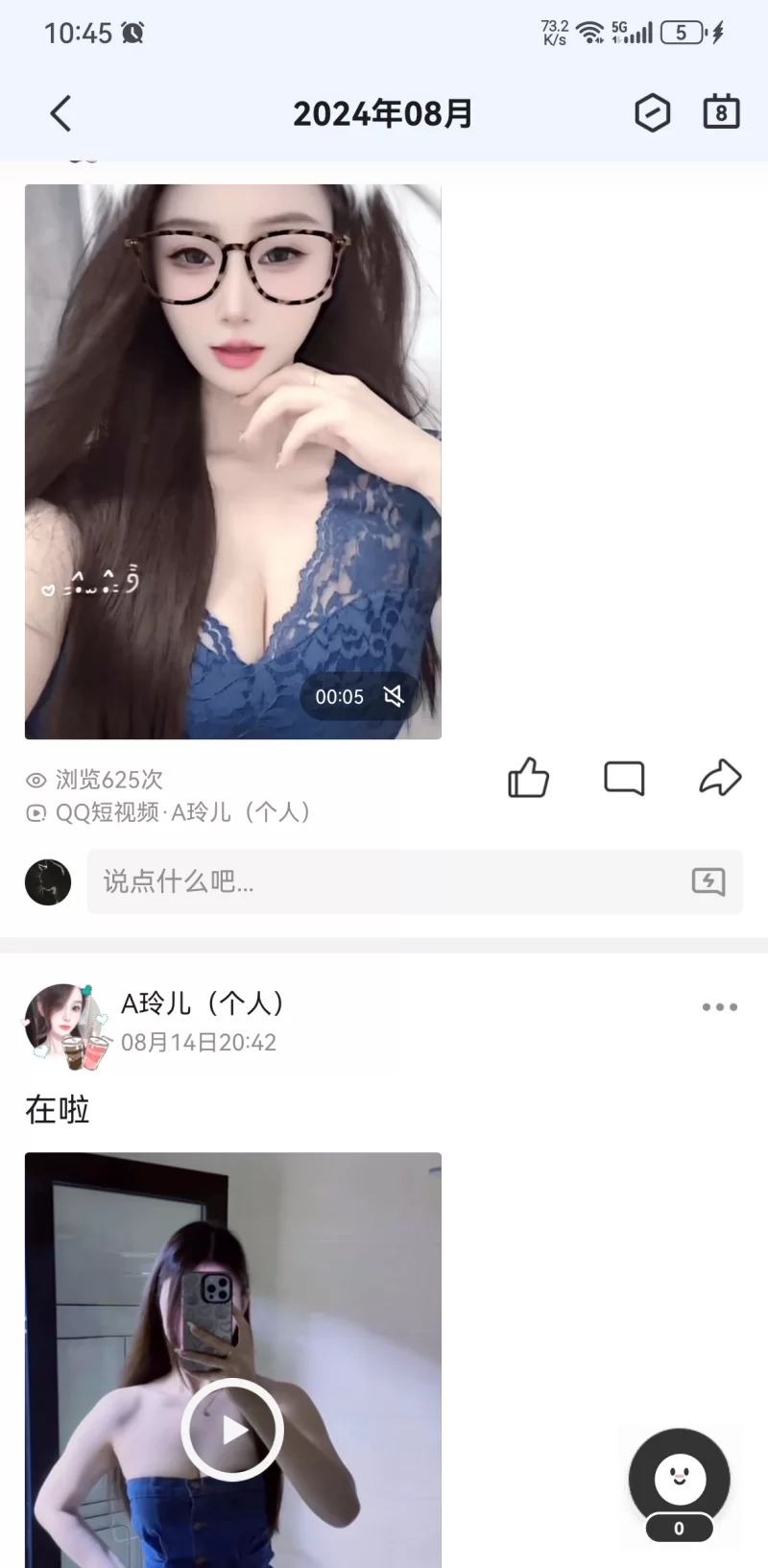This screenshot has height=1568, width=768.
Task: Open the hexagon filter icon in header
Action: [x=652, y=113]
